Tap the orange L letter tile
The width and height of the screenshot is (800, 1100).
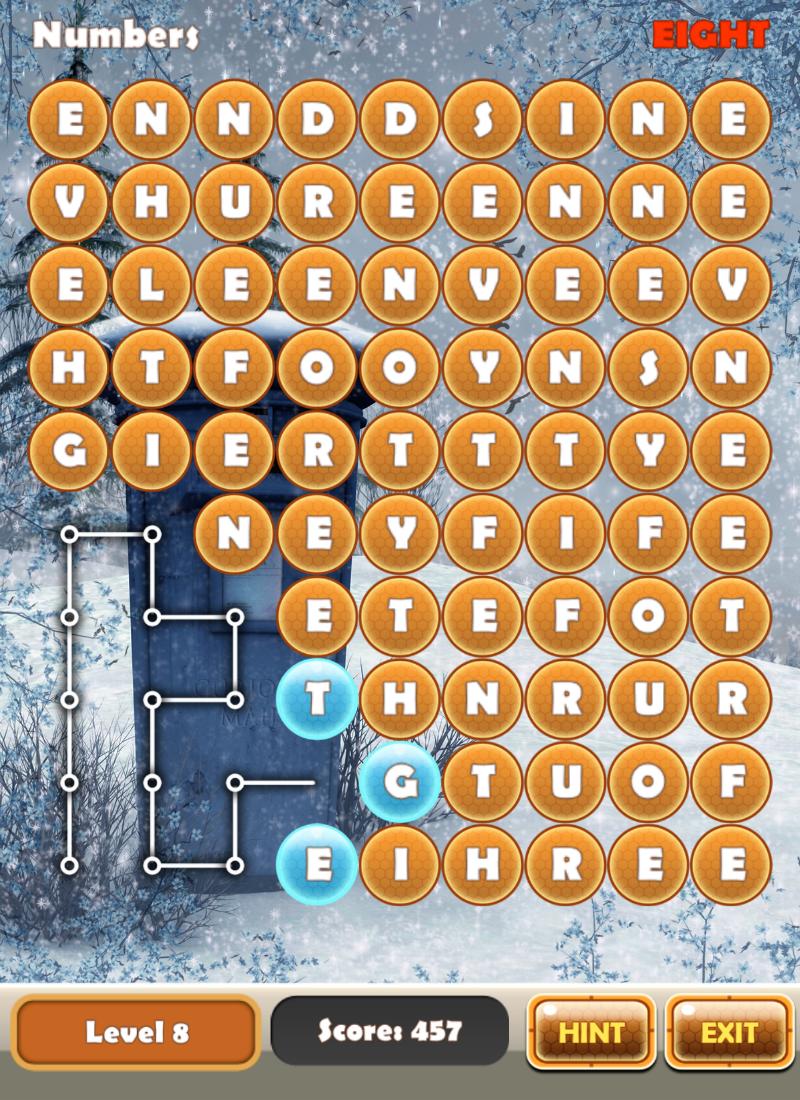point(151,285)
